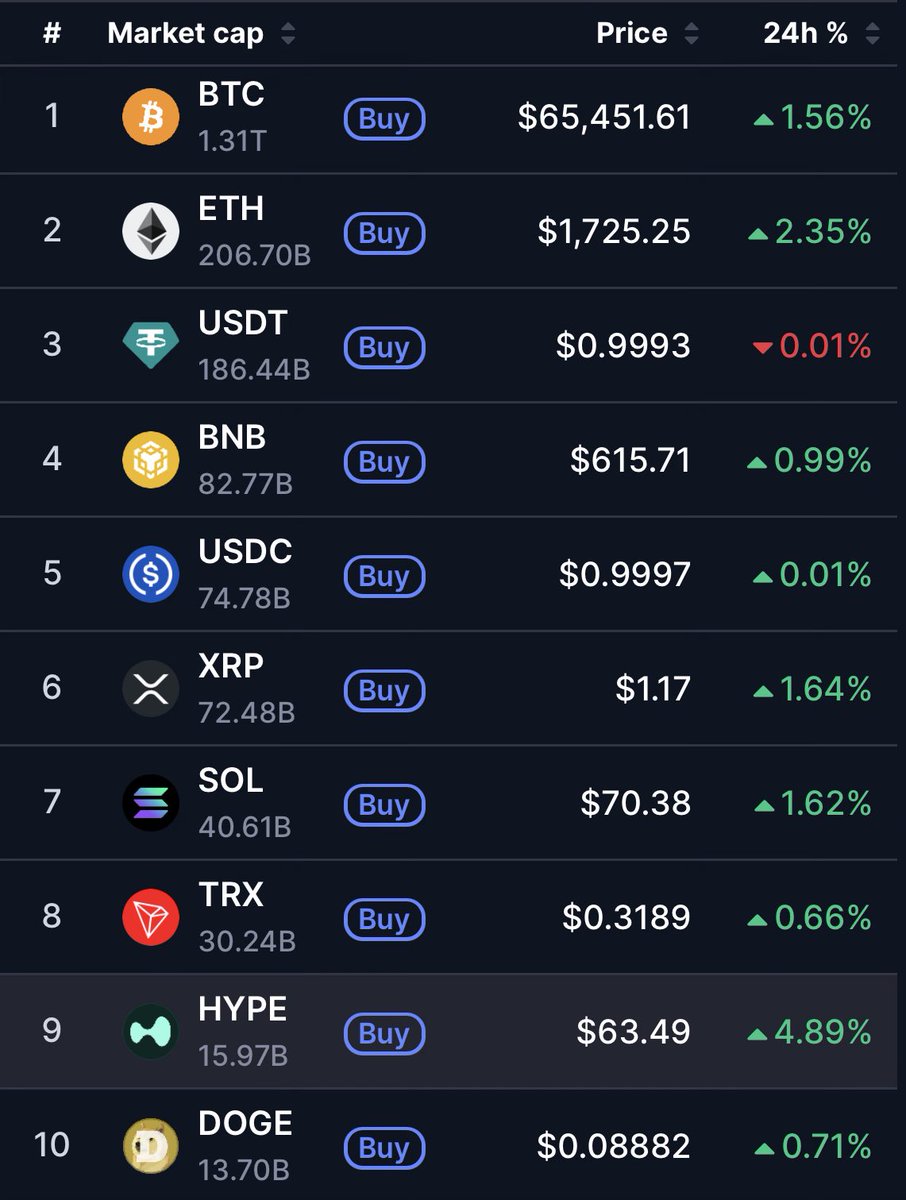This screenshot has width=906, height=1200.
Task: Tap the XRP Buy button
Action: [384, 690]
